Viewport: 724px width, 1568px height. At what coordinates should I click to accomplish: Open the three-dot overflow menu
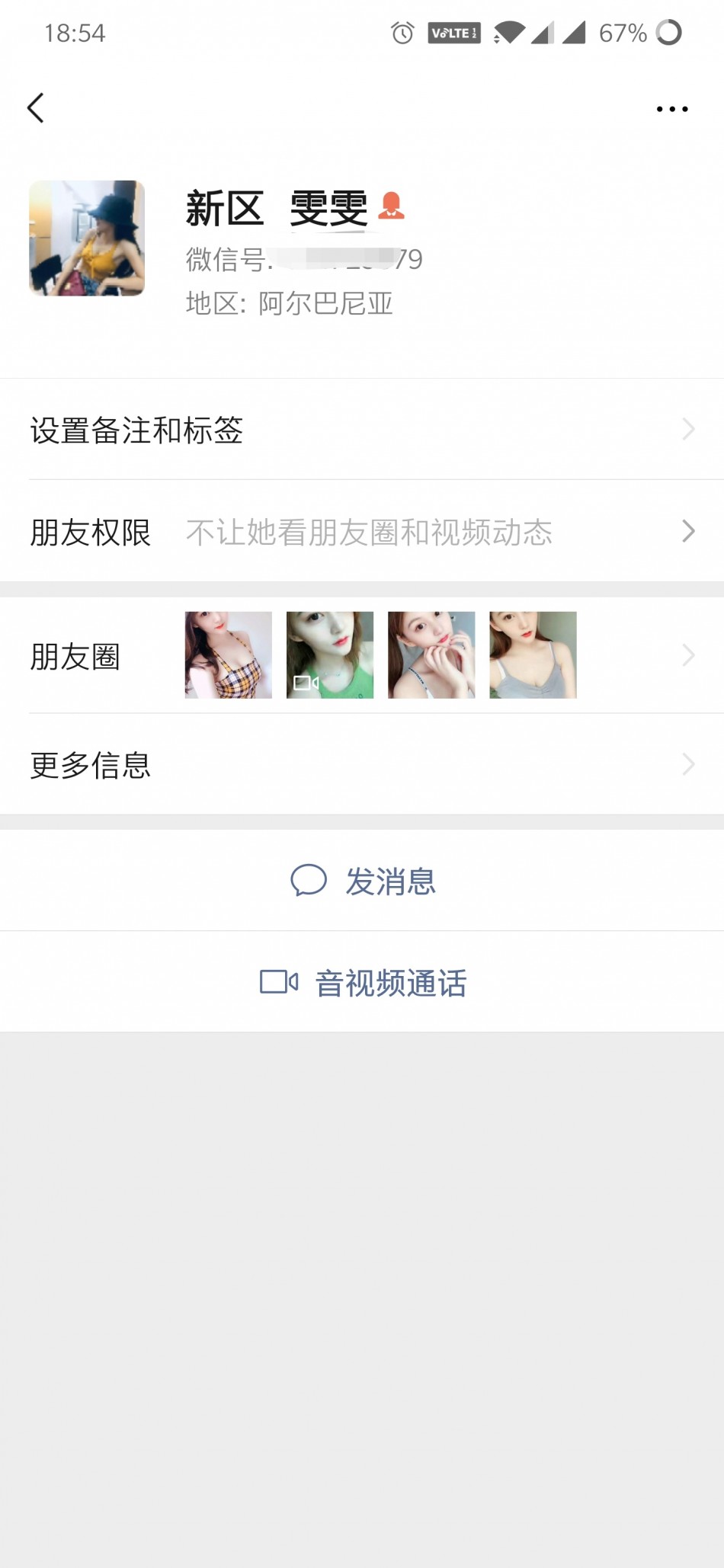(x=671, y=109)
